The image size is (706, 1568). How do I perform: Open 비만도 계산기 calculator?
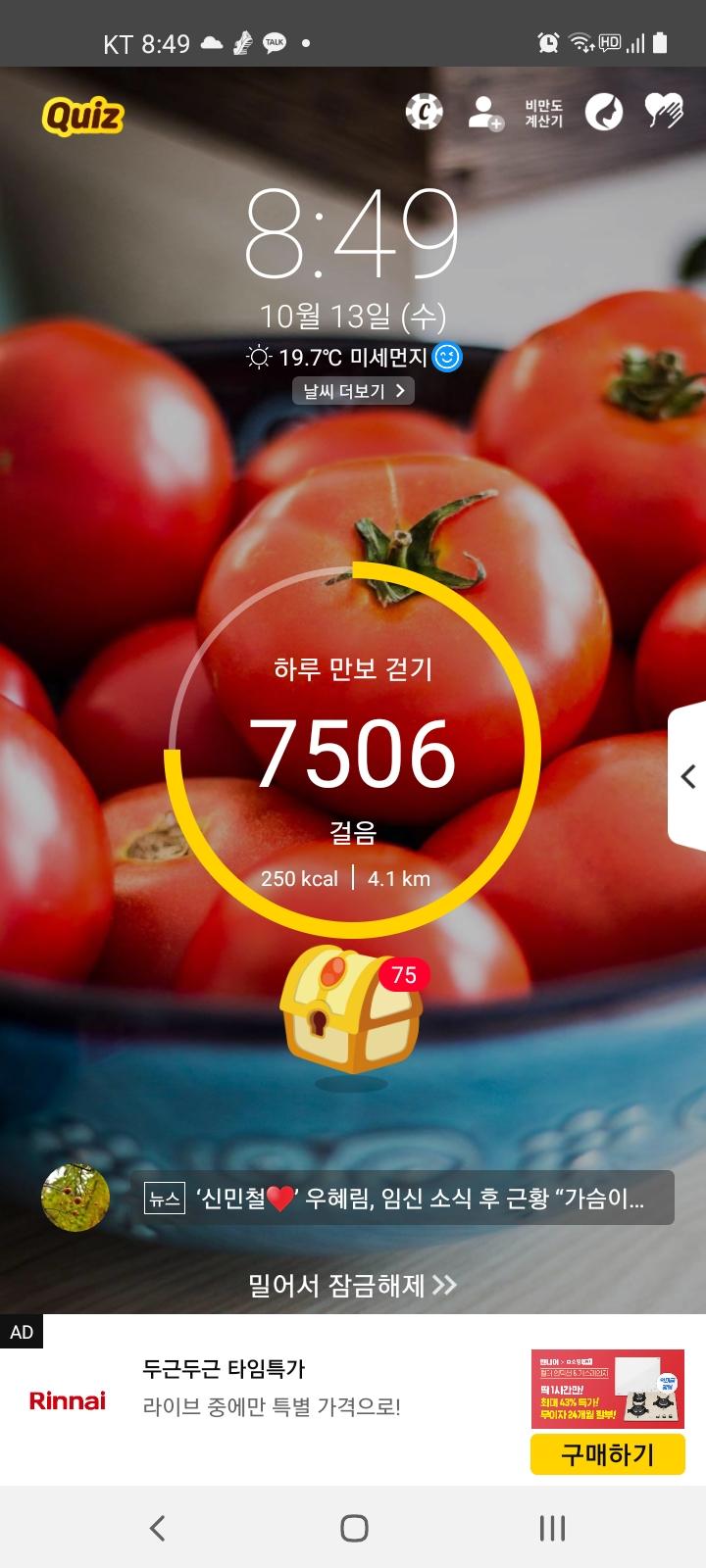(543, 114)
